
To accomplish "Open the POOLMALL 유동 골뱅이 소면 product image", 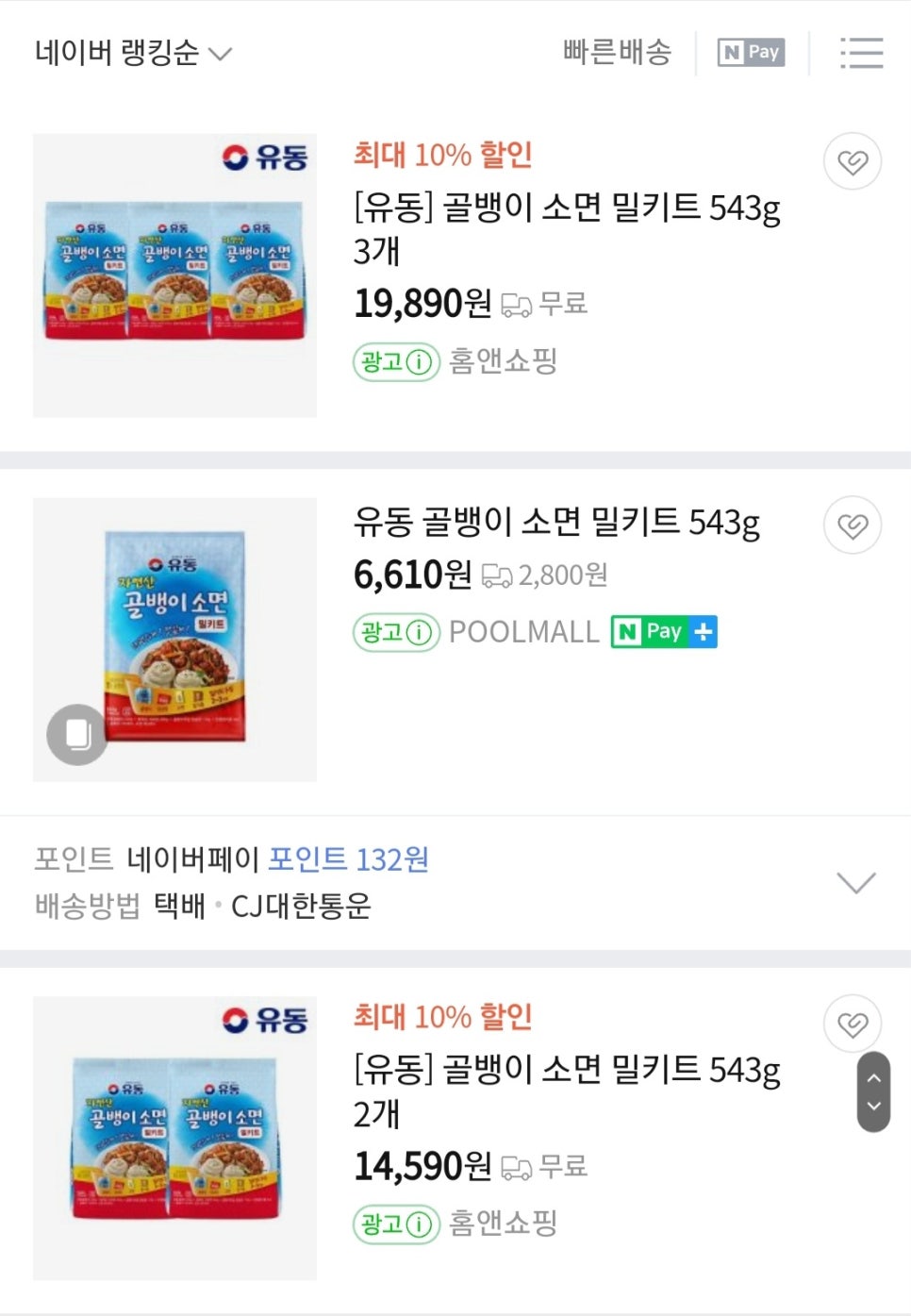I will click(x=174, y=640).
